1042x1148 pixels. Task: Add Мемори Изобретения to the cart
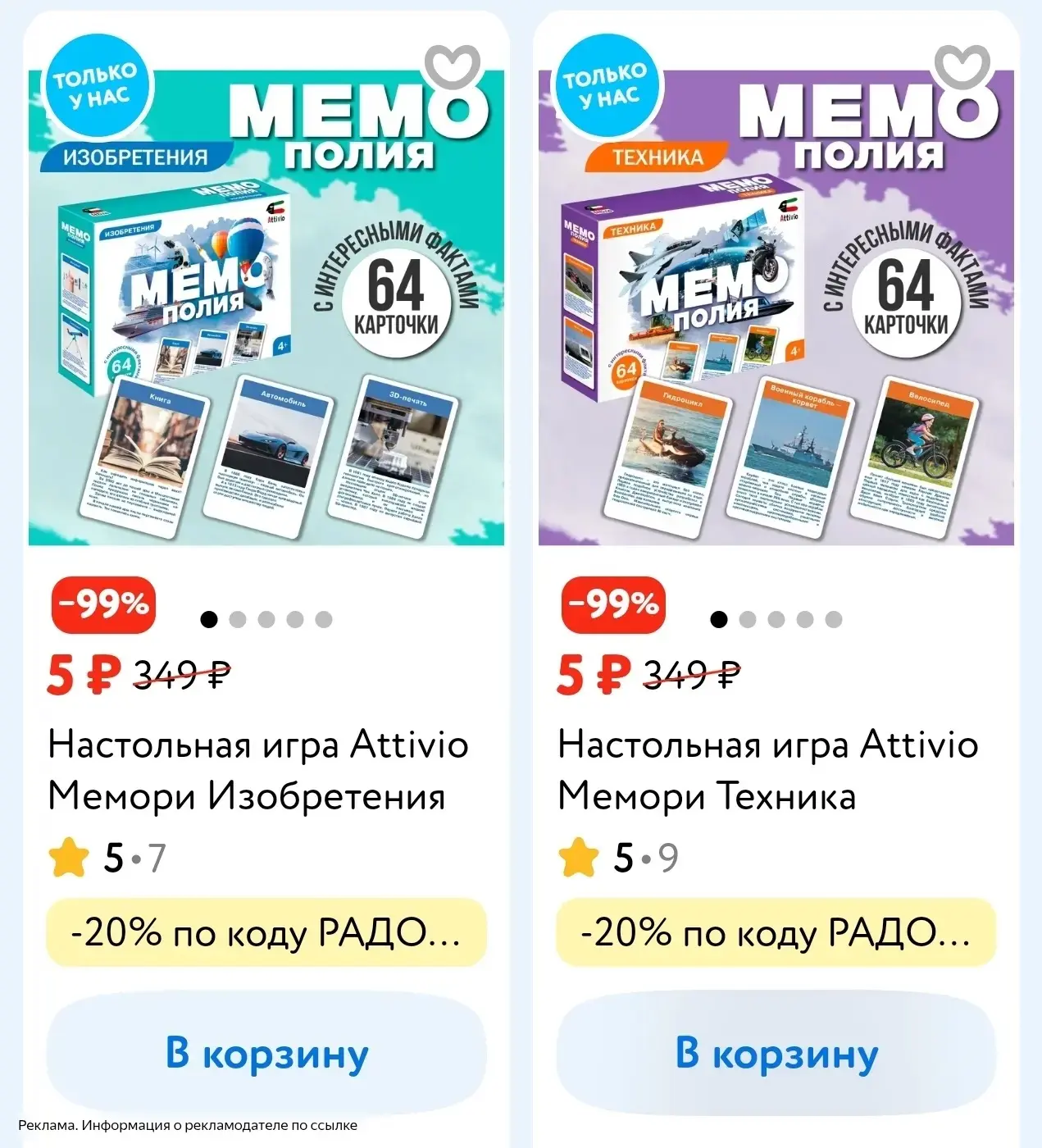point(266,1054)
